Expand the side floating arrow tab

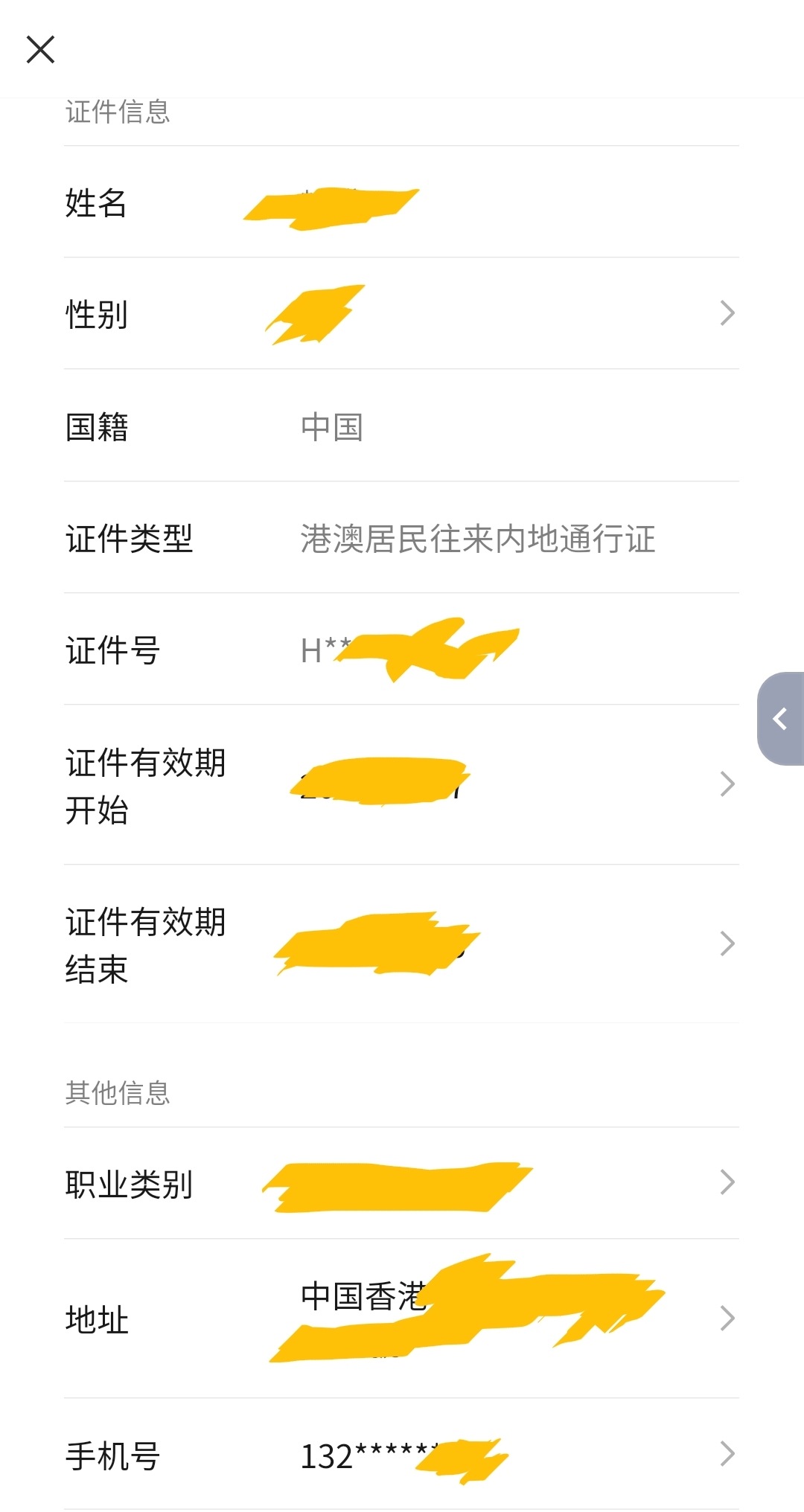coord(781,719)
